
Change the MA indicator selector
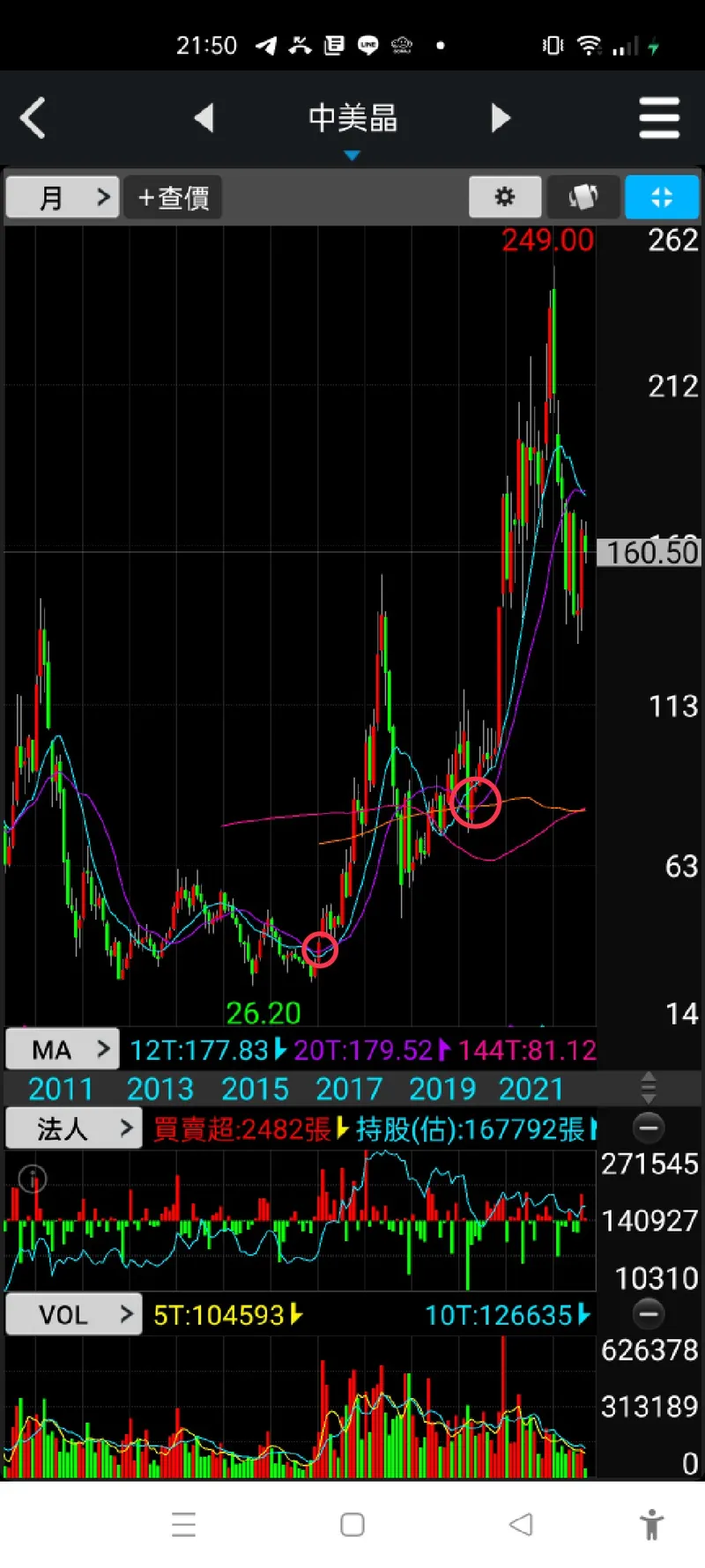click(x=62, y=1049)
